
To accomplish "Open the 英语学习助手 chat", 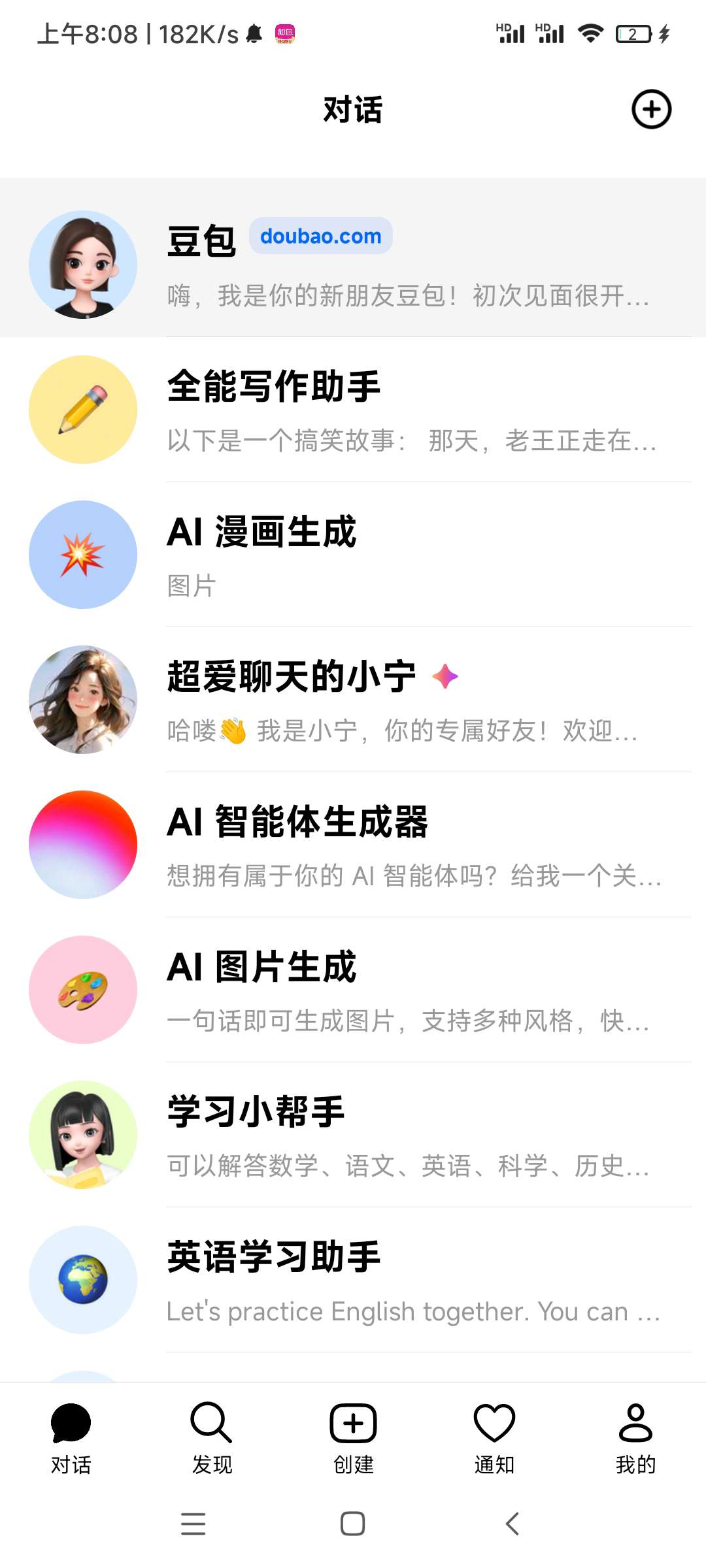I will click(353, 1280).
